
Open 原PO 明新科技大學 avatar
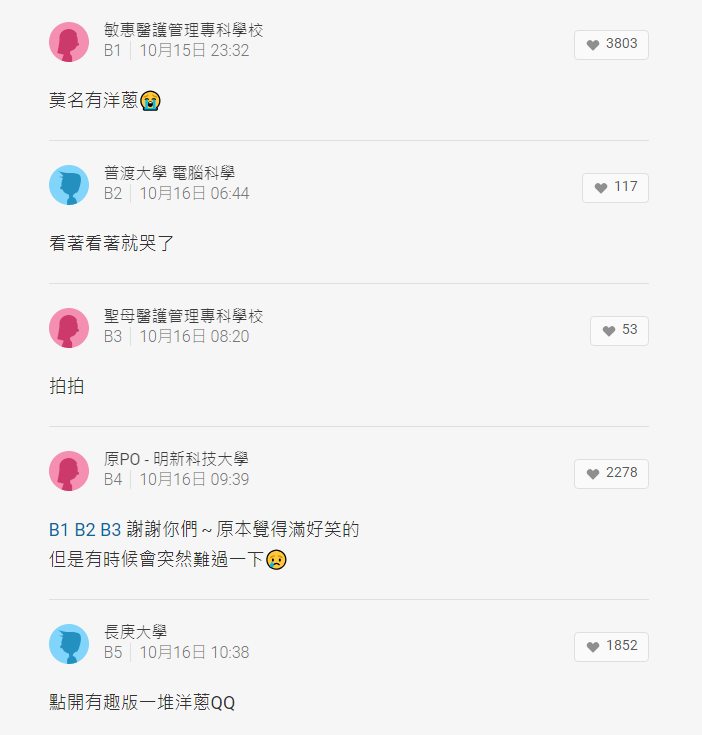pos(69,471)
